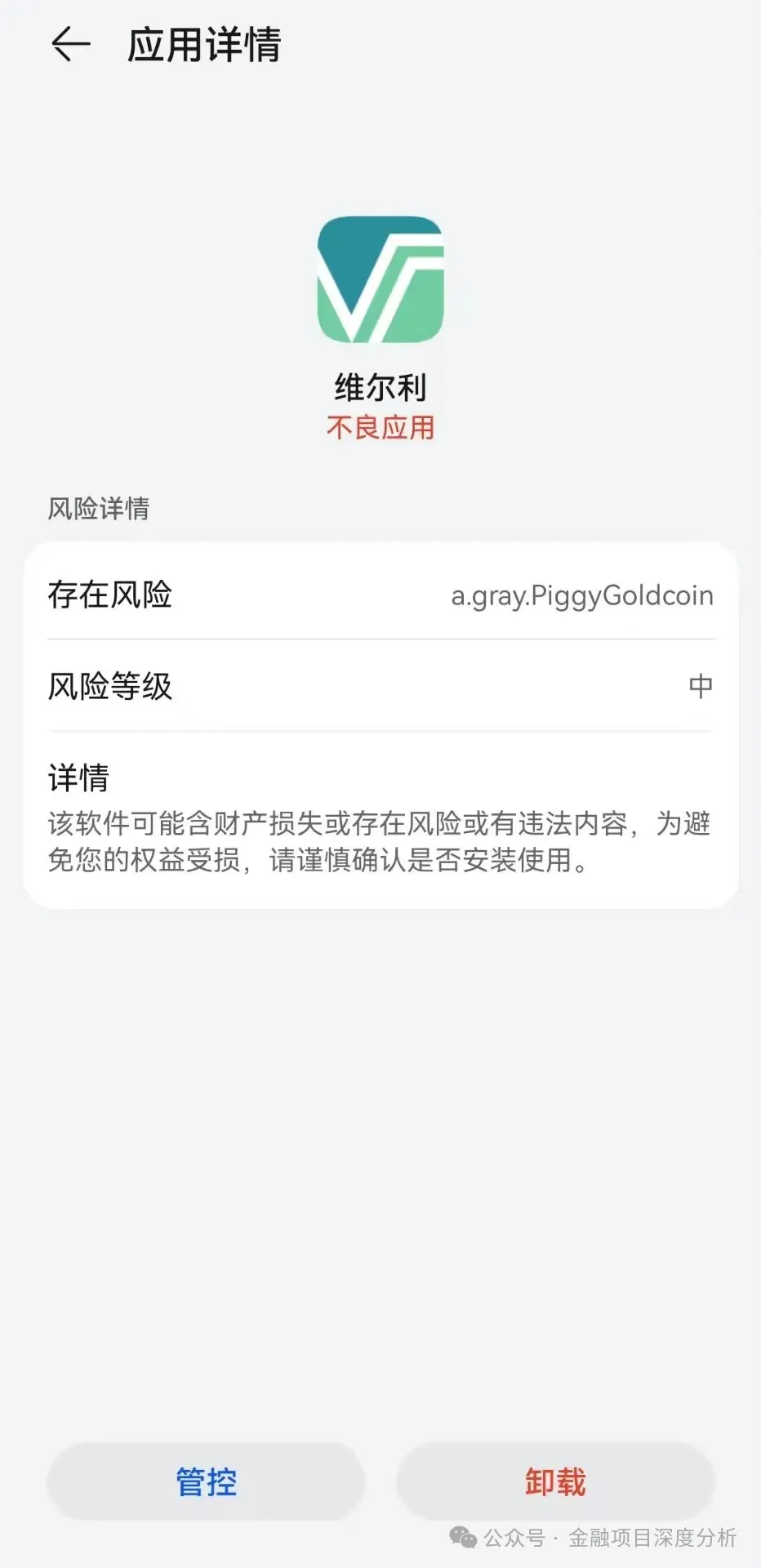Tap the risk description paragraph
The width and height of the screenshot is (761, 1568).
tap(380, 841)
